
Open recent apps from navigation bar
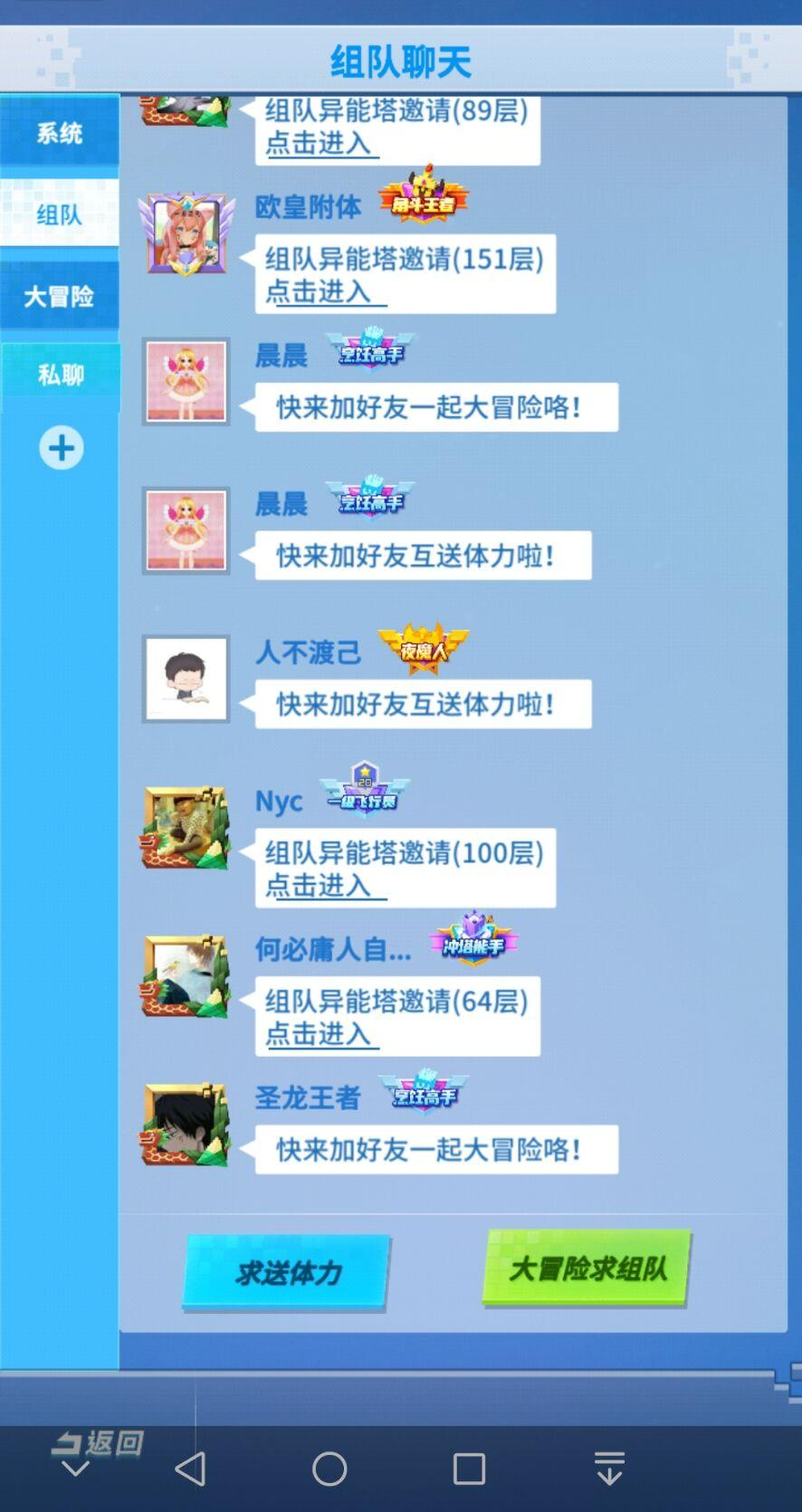coord(469,1468)
